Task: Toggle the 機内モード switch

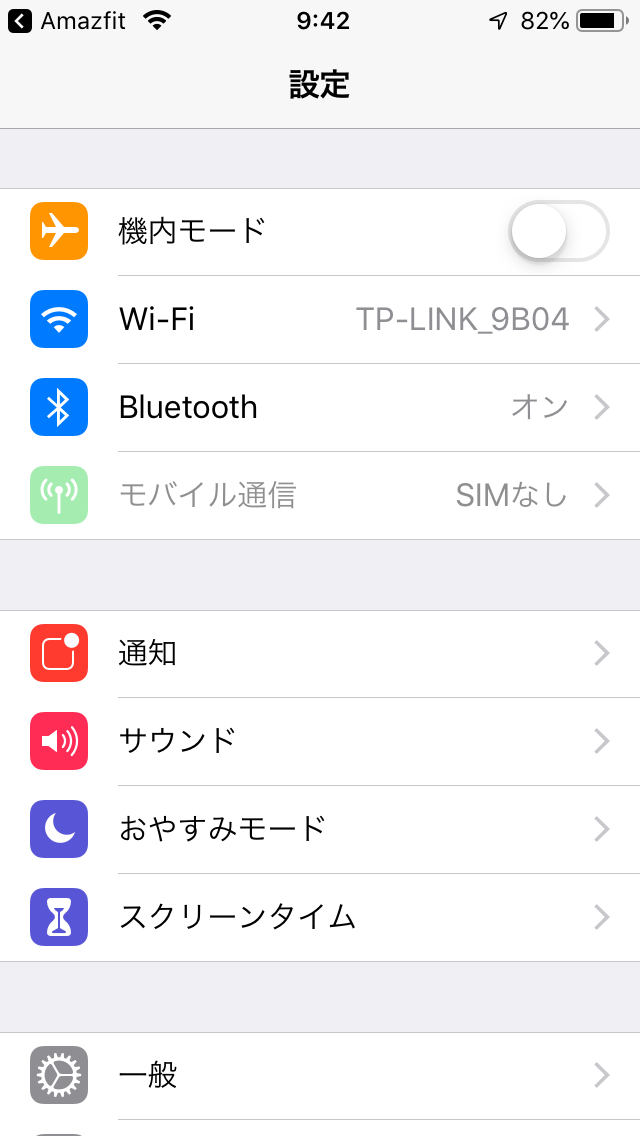Action: click(x=559, y=231)
